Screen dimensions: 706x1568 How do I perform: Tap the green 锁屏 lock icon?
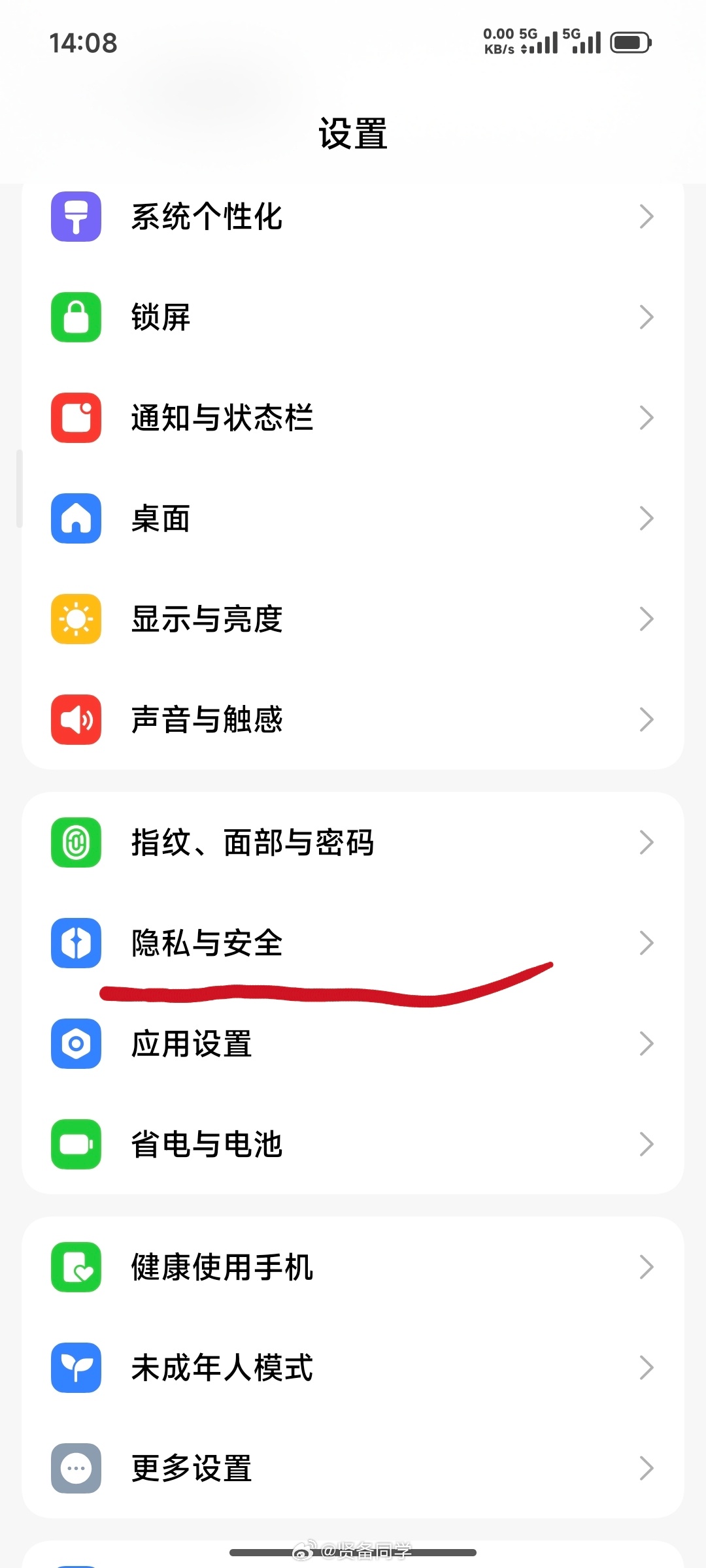[x=76, y=317]
